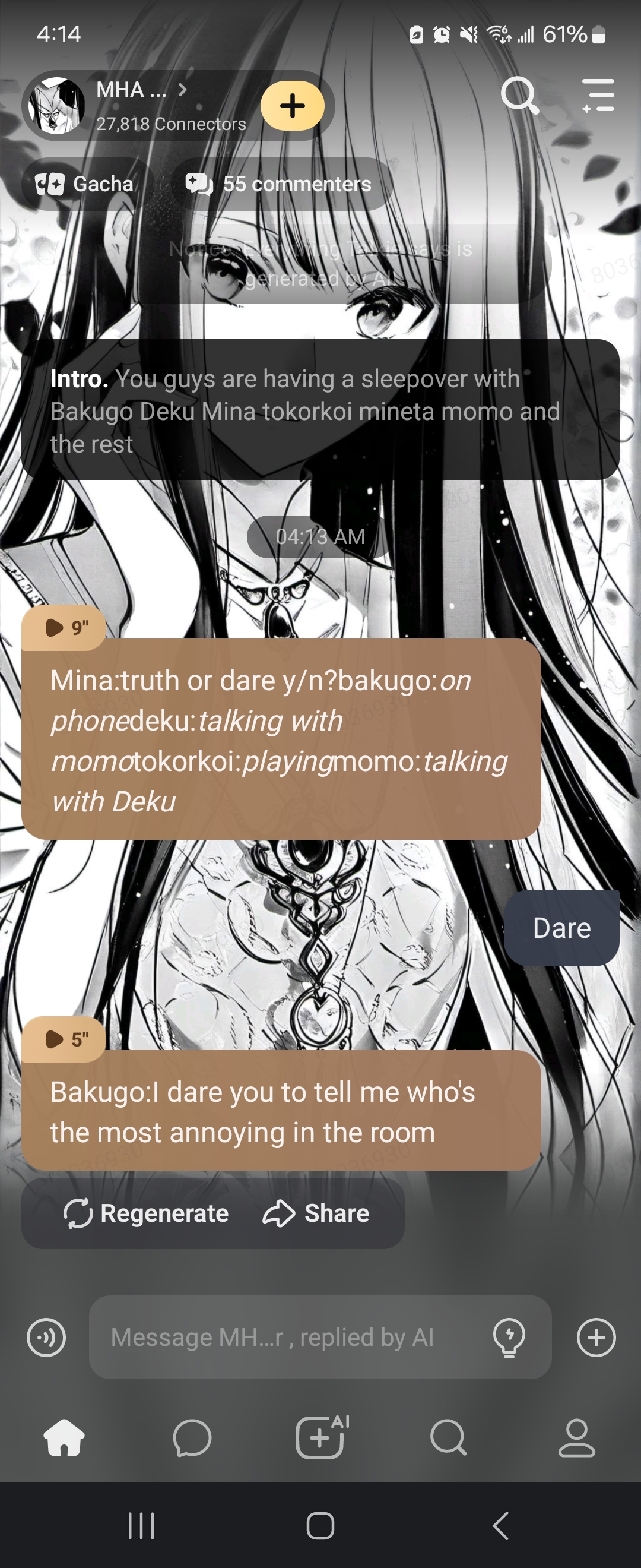Open the top-right menu with sparkle icon

coord(598,96)
